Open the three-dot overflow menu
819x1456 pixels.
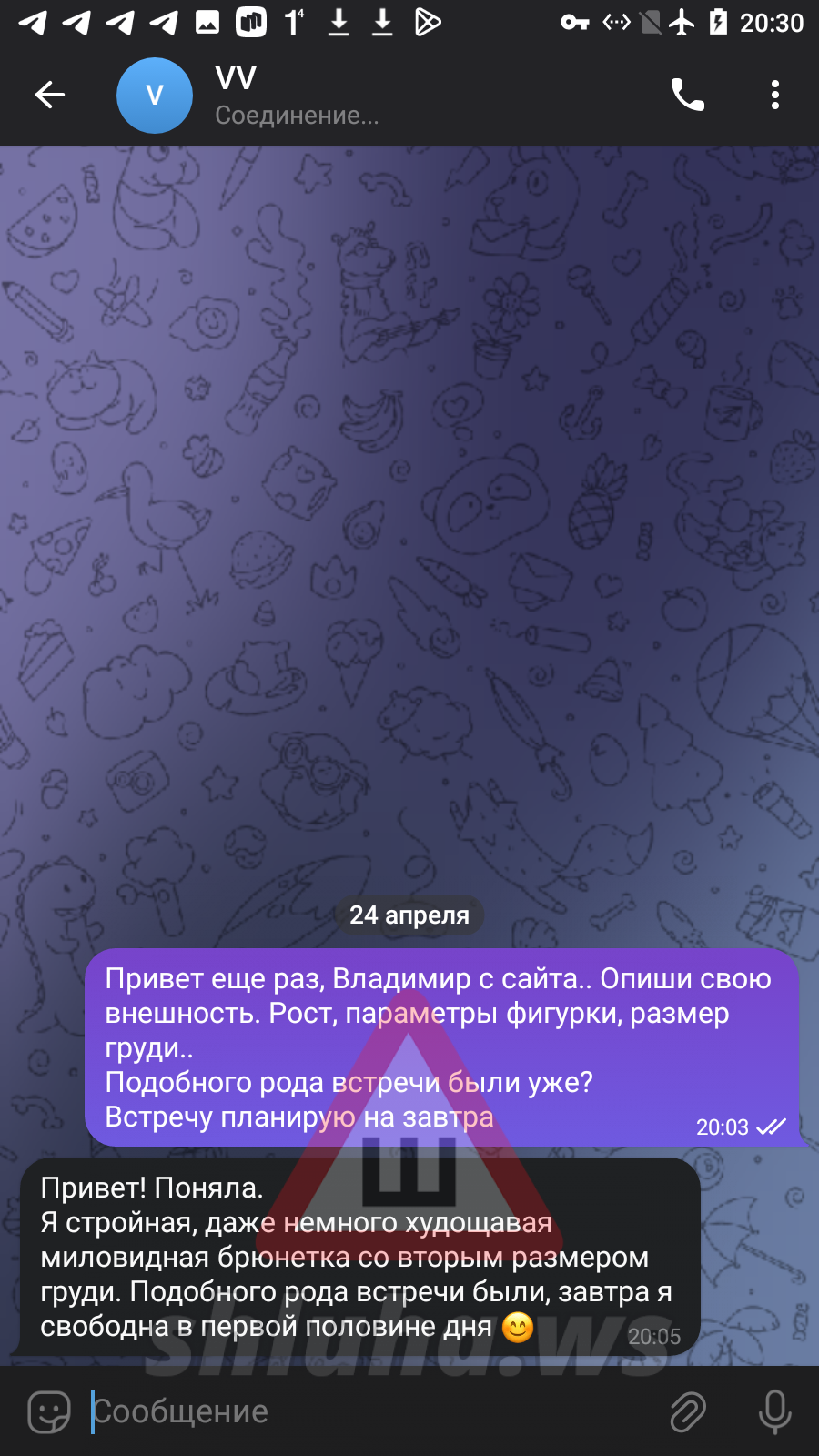click(x=774, y=95)
